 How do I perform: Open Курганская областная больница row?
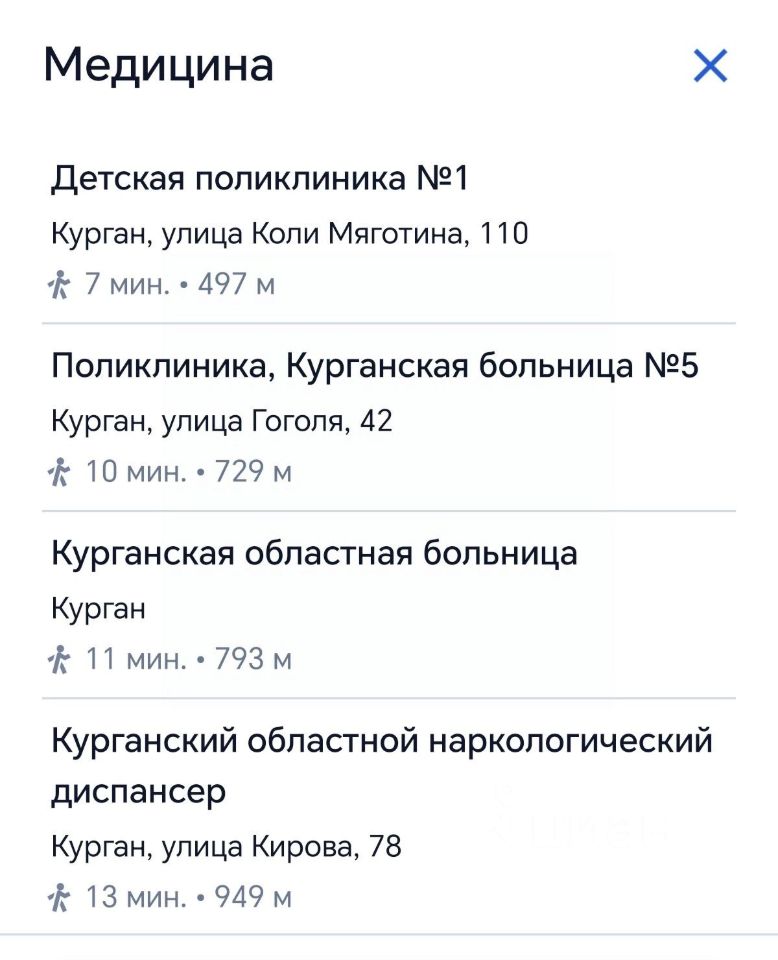pos(314,553)
